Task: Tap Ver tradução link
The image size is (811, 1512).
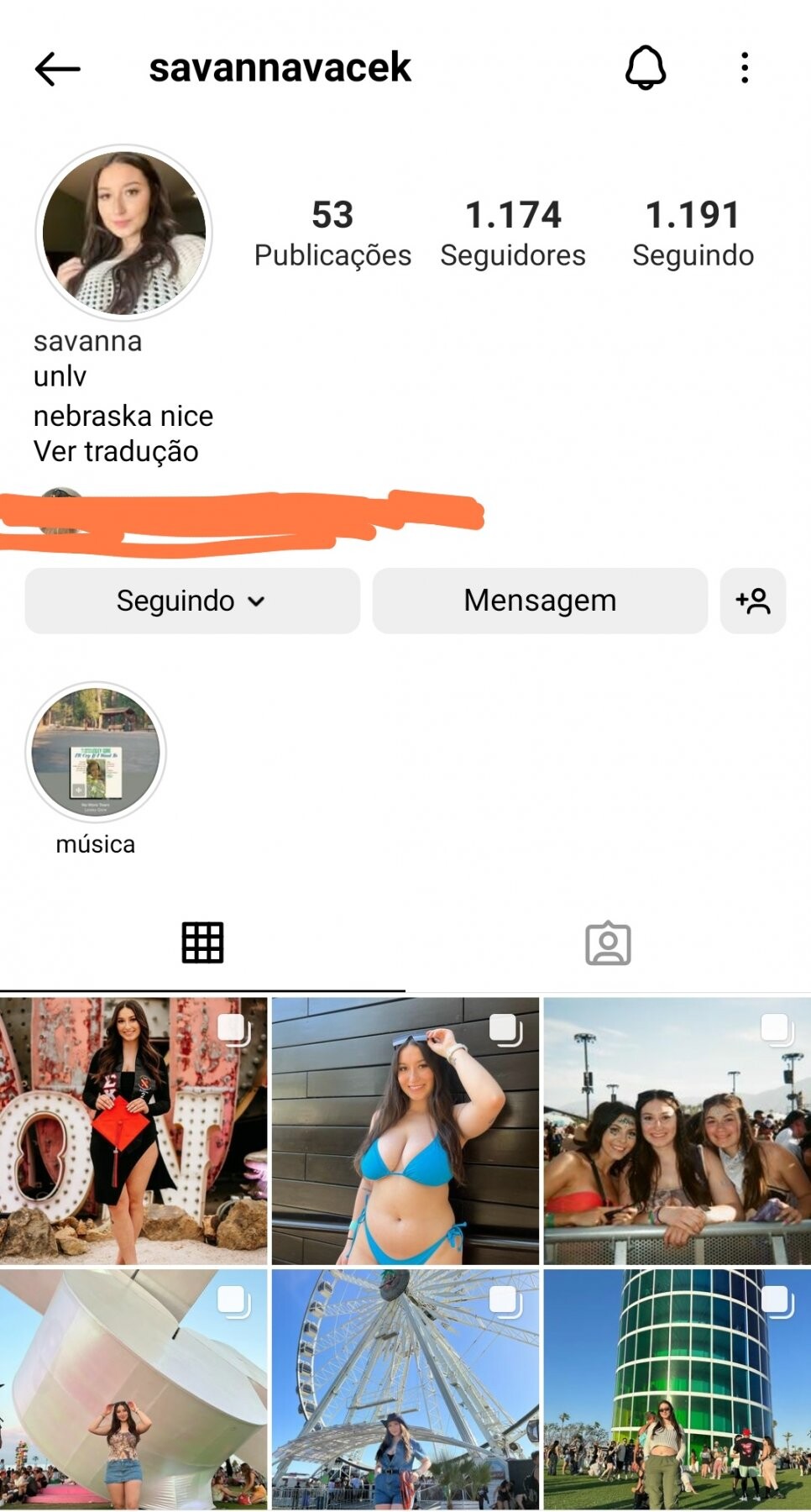Action: [116, 451]
